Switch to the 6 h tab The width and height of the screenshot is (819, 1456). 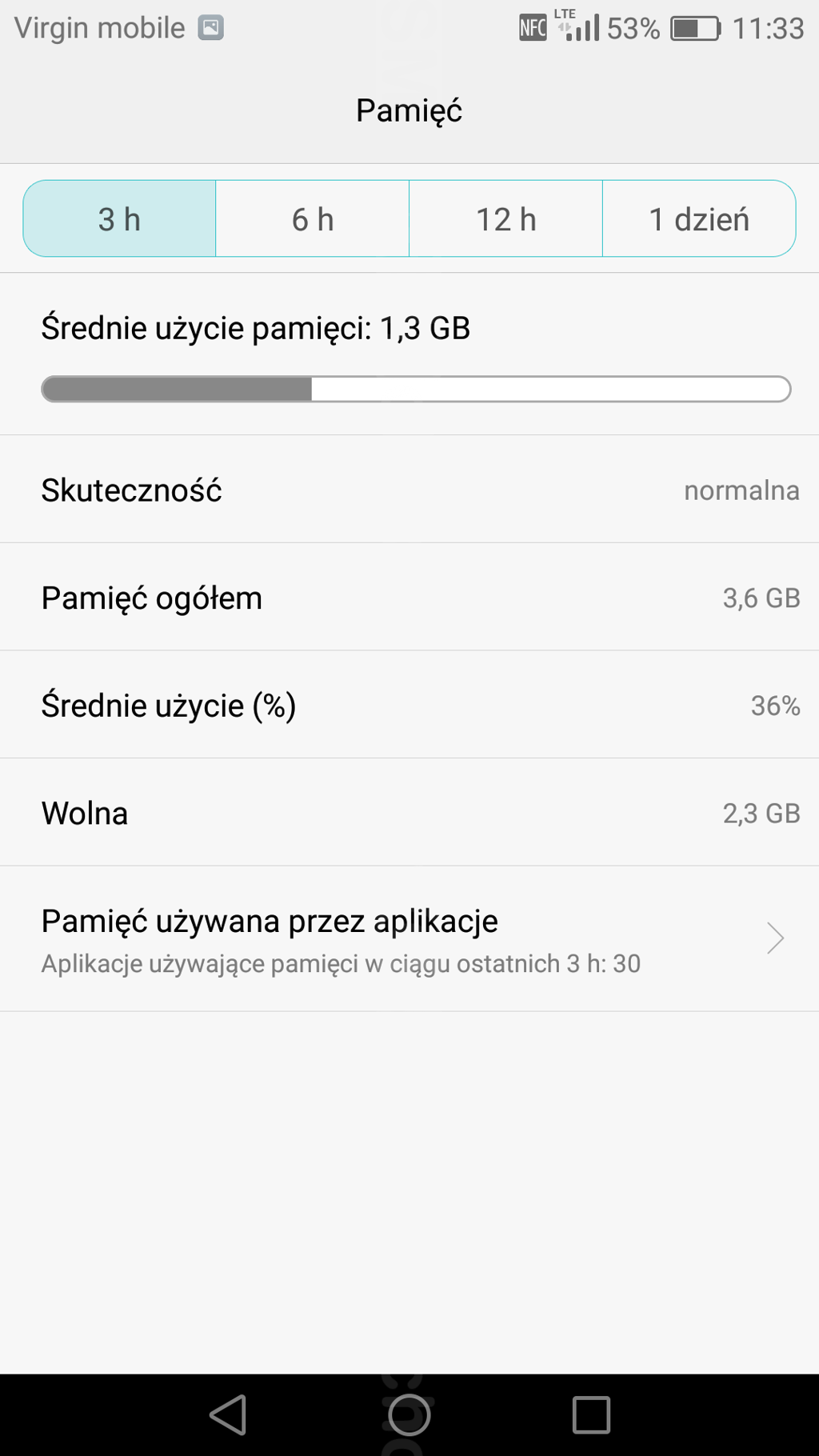[313, 218]
